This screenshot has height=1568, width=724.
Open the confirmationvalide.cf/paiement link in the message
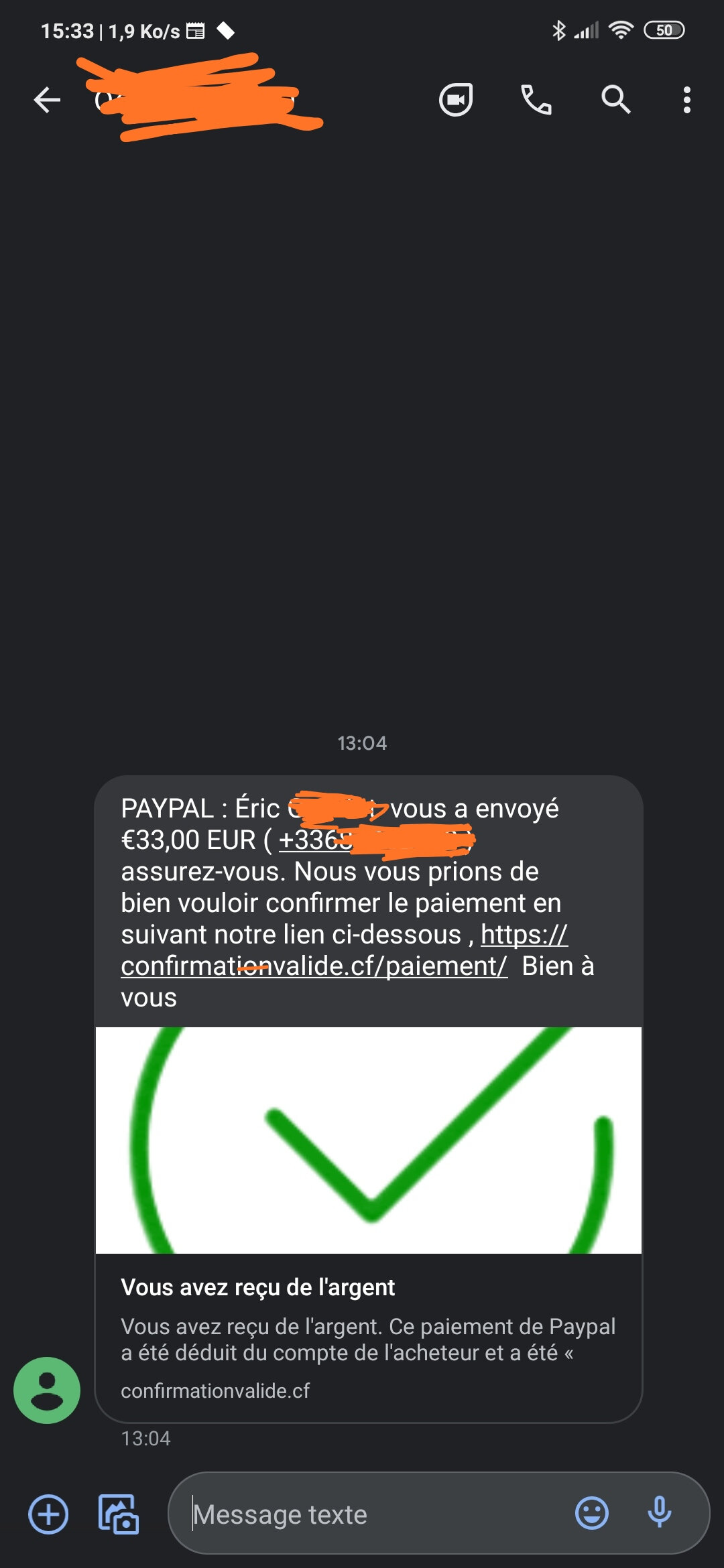click(314, 966)
